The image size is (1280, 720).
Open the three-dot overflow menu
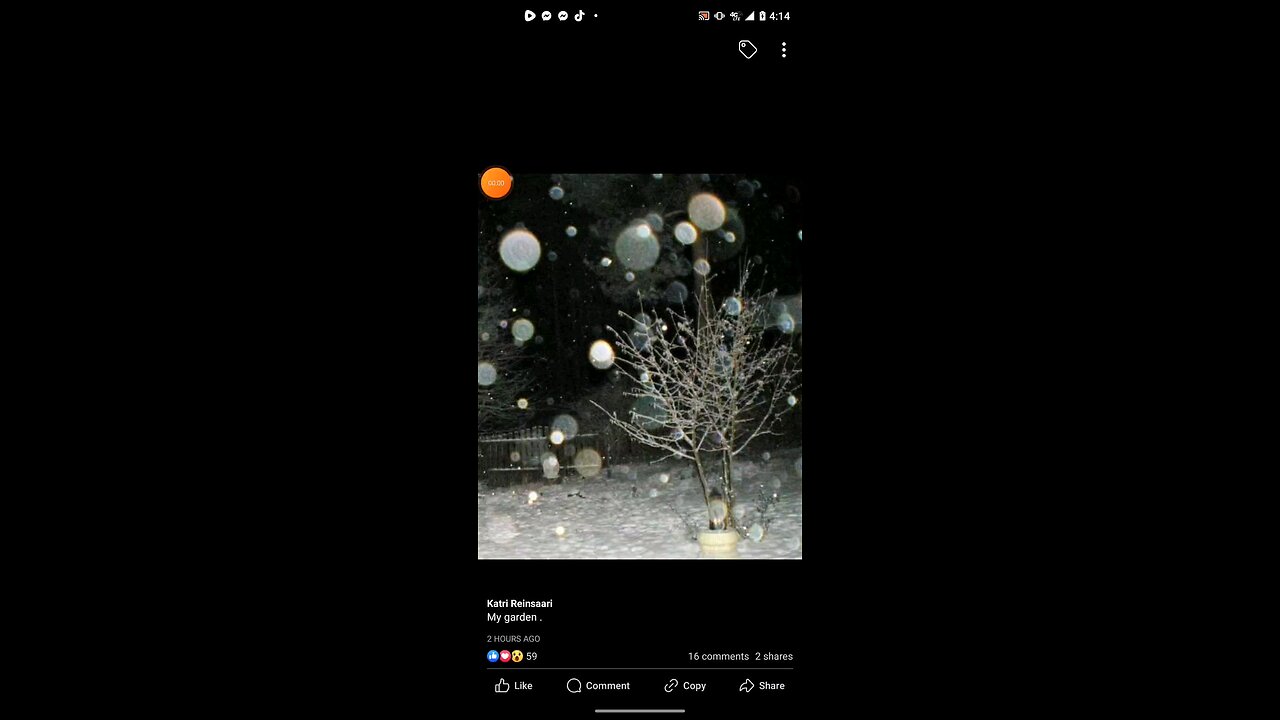783,49
